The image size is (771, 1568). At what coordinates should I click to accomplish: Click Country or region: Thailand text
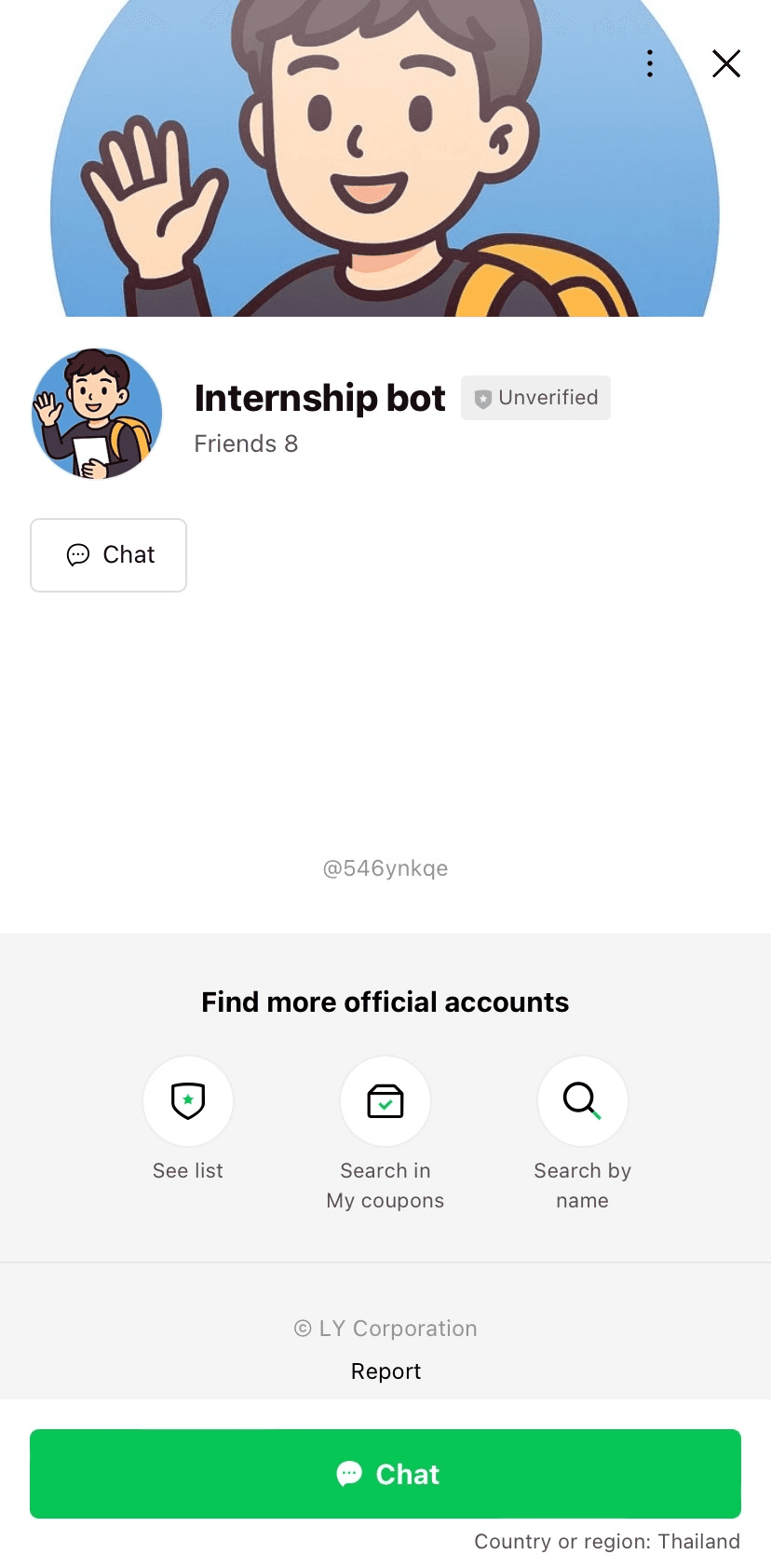[x=606, y=1542]
